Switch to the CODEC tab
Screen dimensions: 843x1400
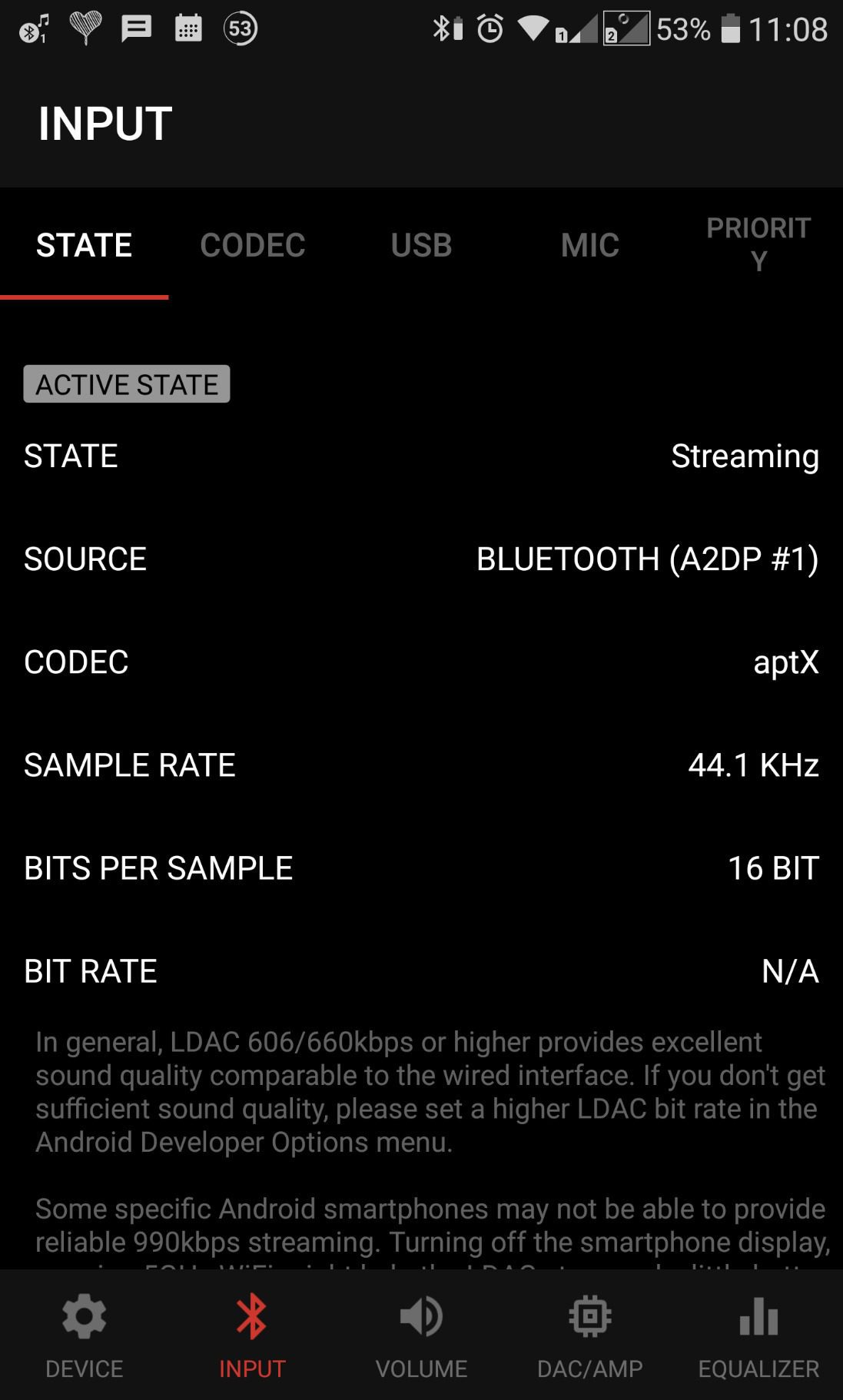[253, 244]
